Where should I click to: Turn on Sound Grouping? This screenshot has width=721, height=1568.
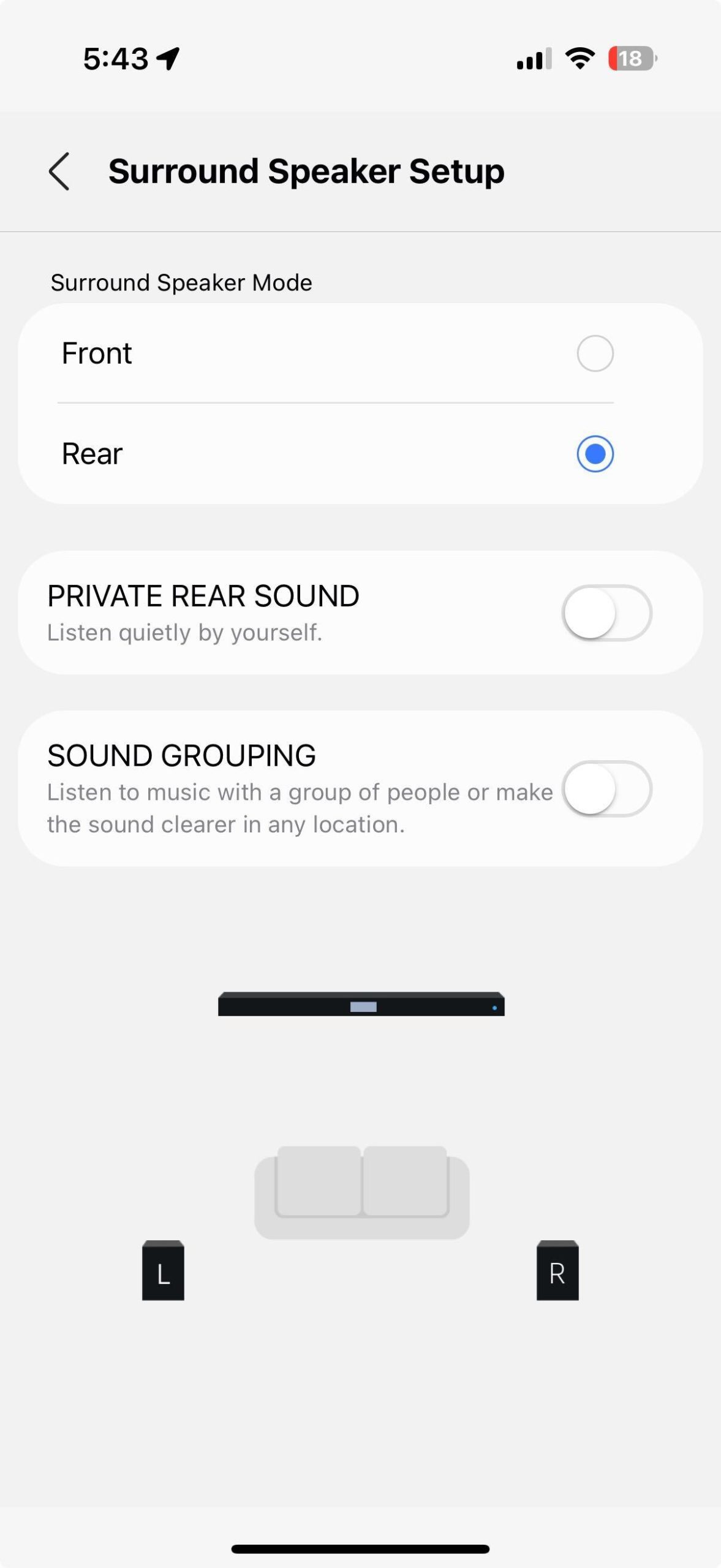tap(606, 788)
